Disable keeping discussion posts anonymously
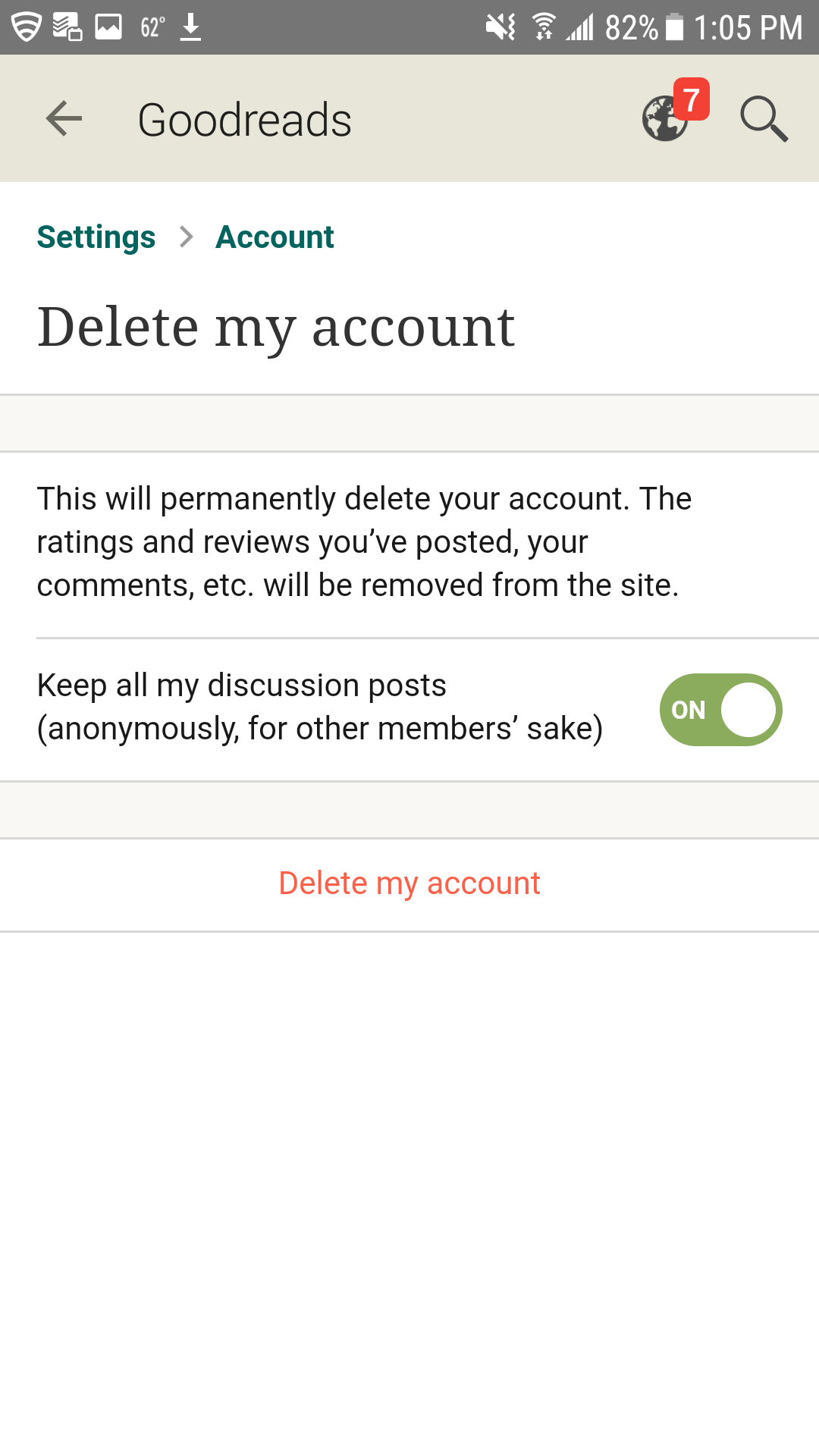Image resolution: width=819 pixels, height=1456 pixels. (719, 709)
